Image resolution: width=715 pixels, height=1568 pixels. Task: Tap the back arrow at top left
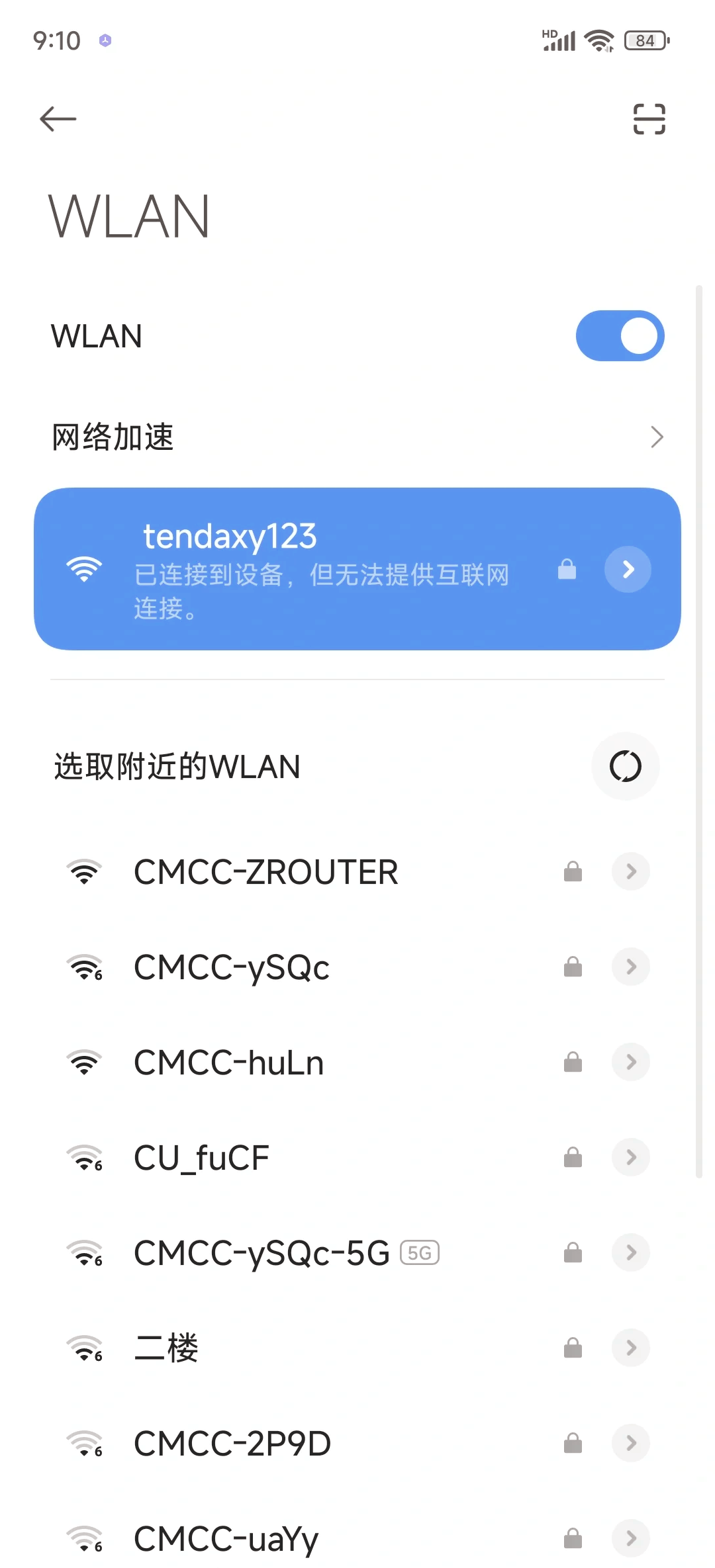pyautogui.click(x=58, y=118)
